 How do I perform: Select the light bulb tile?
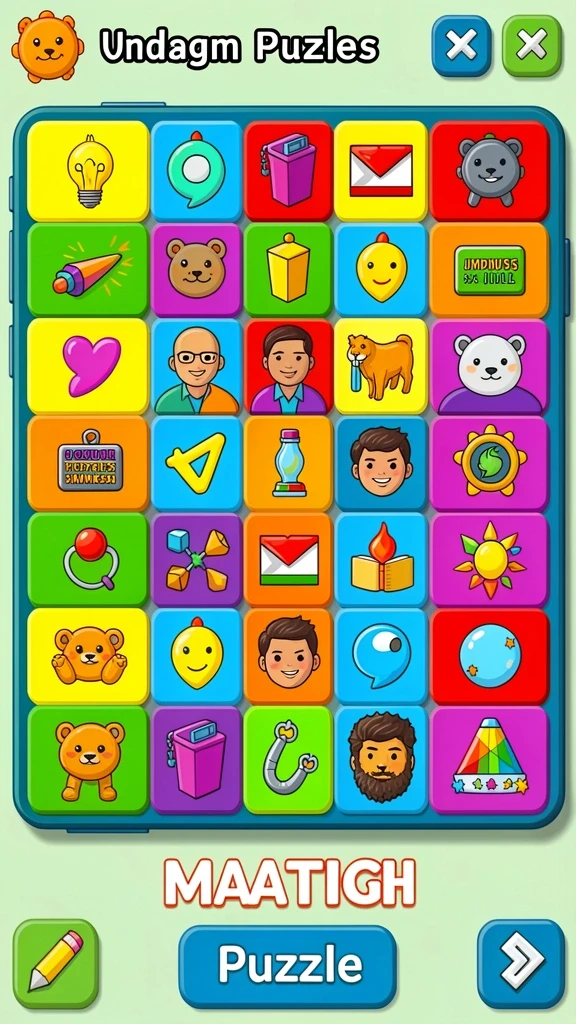[88, 171]
